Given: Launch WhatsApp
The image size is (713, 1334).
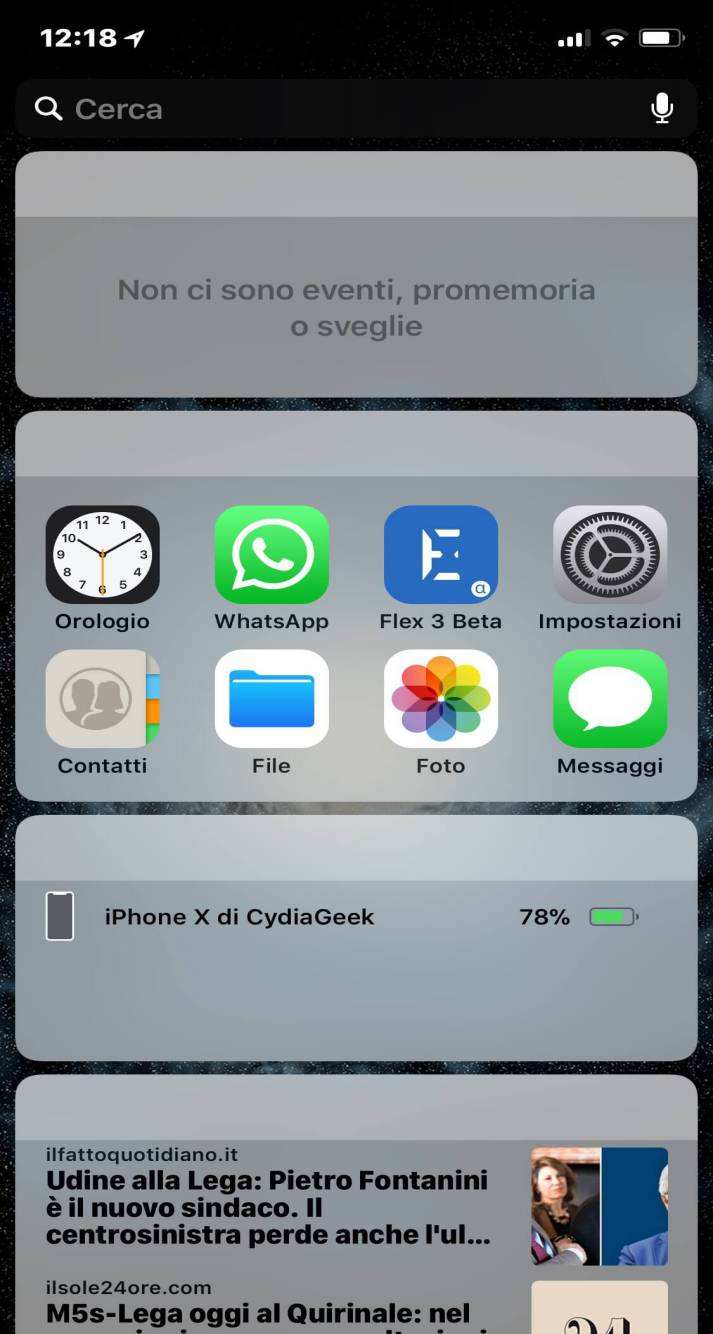Looking at the screenshot, I should pos(271,555).
